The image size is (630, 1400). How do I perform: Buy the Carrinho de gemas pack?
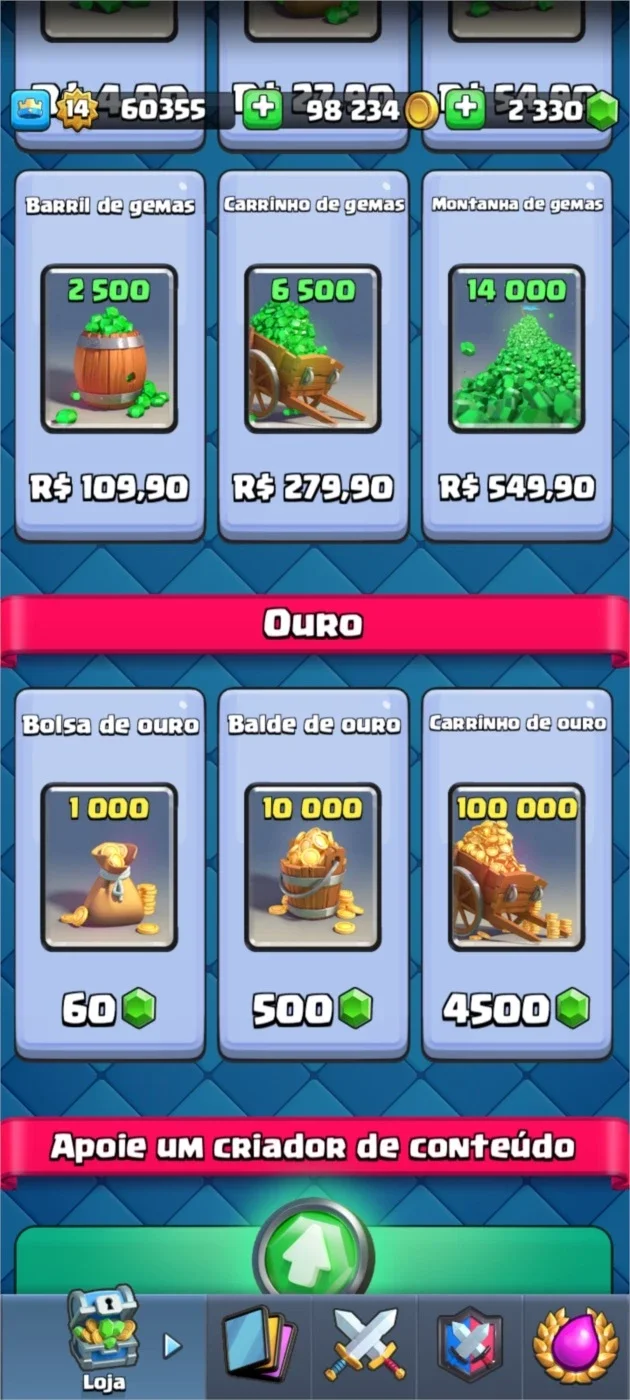coord(313,355)
